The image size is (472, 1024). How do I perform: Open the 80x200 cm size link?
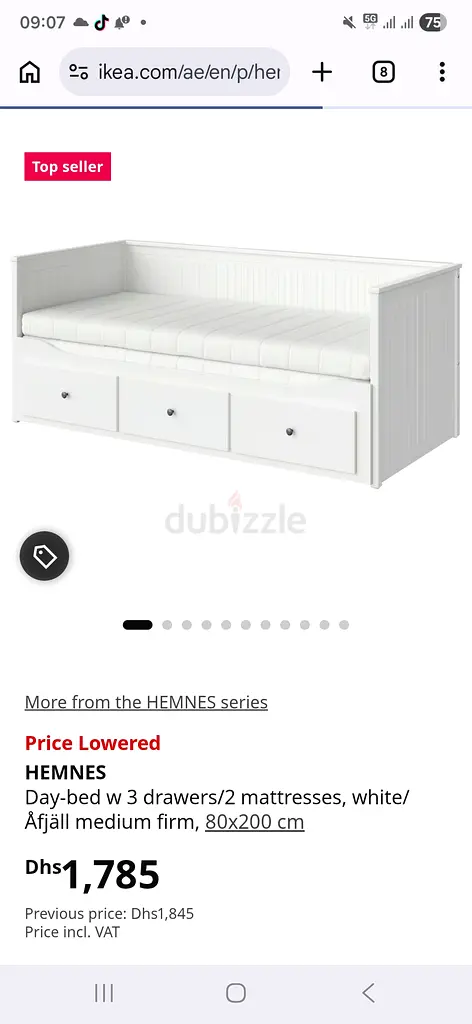tap(255, 822)
